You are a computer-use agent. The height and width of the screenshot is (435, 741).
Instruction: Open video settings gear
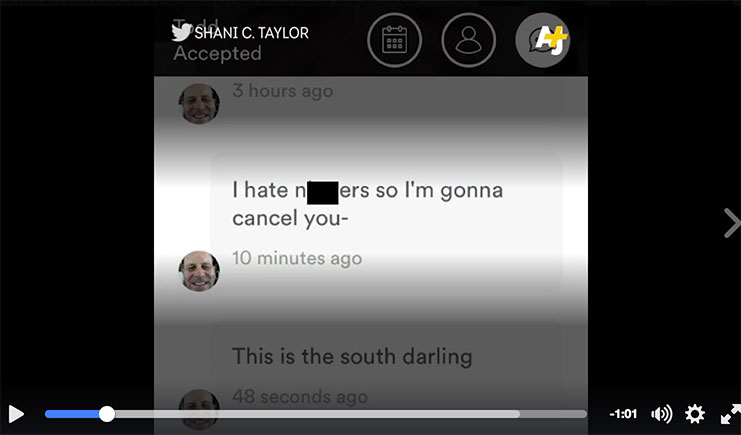(x=695, y=414)
